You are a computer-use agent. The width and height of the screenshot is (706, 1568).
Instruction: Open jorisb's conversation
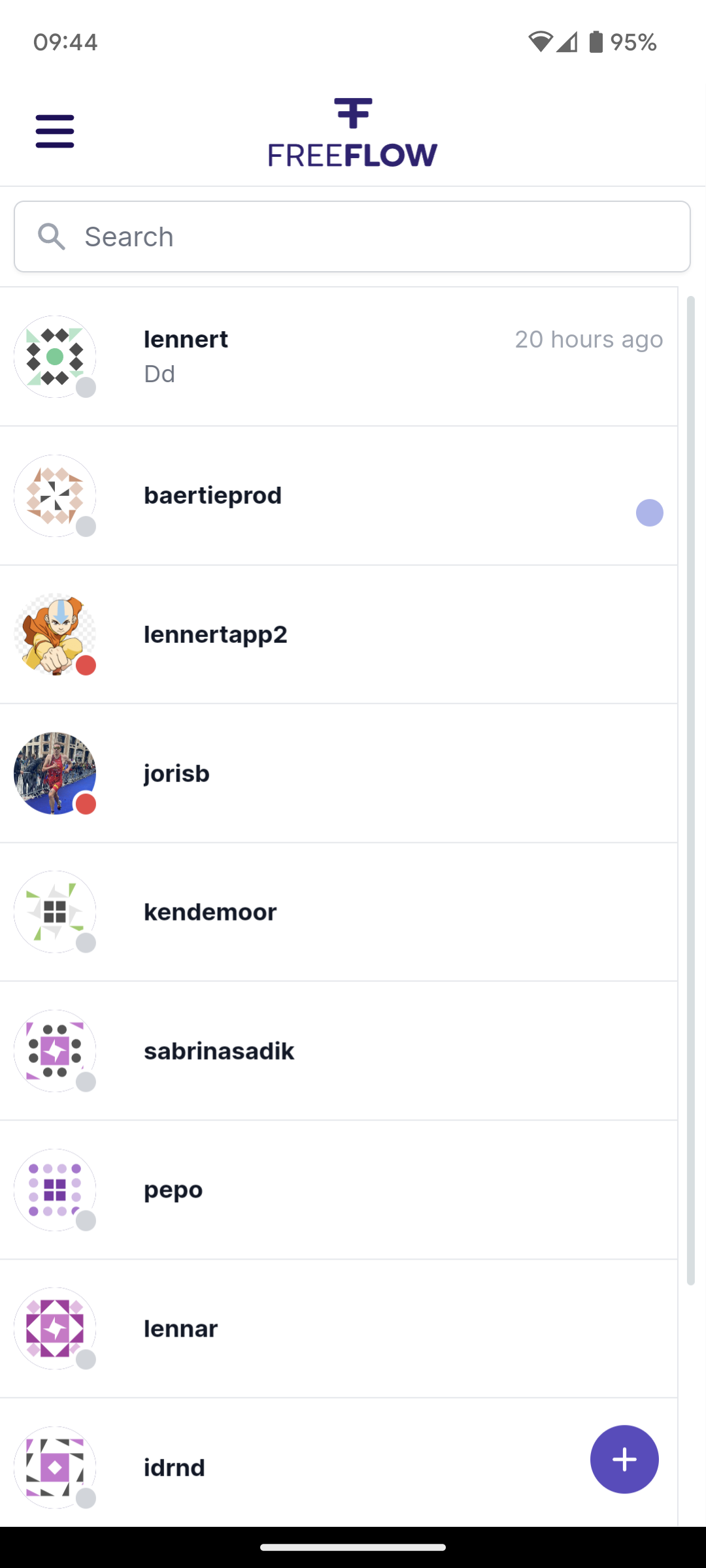coord(339,774)
